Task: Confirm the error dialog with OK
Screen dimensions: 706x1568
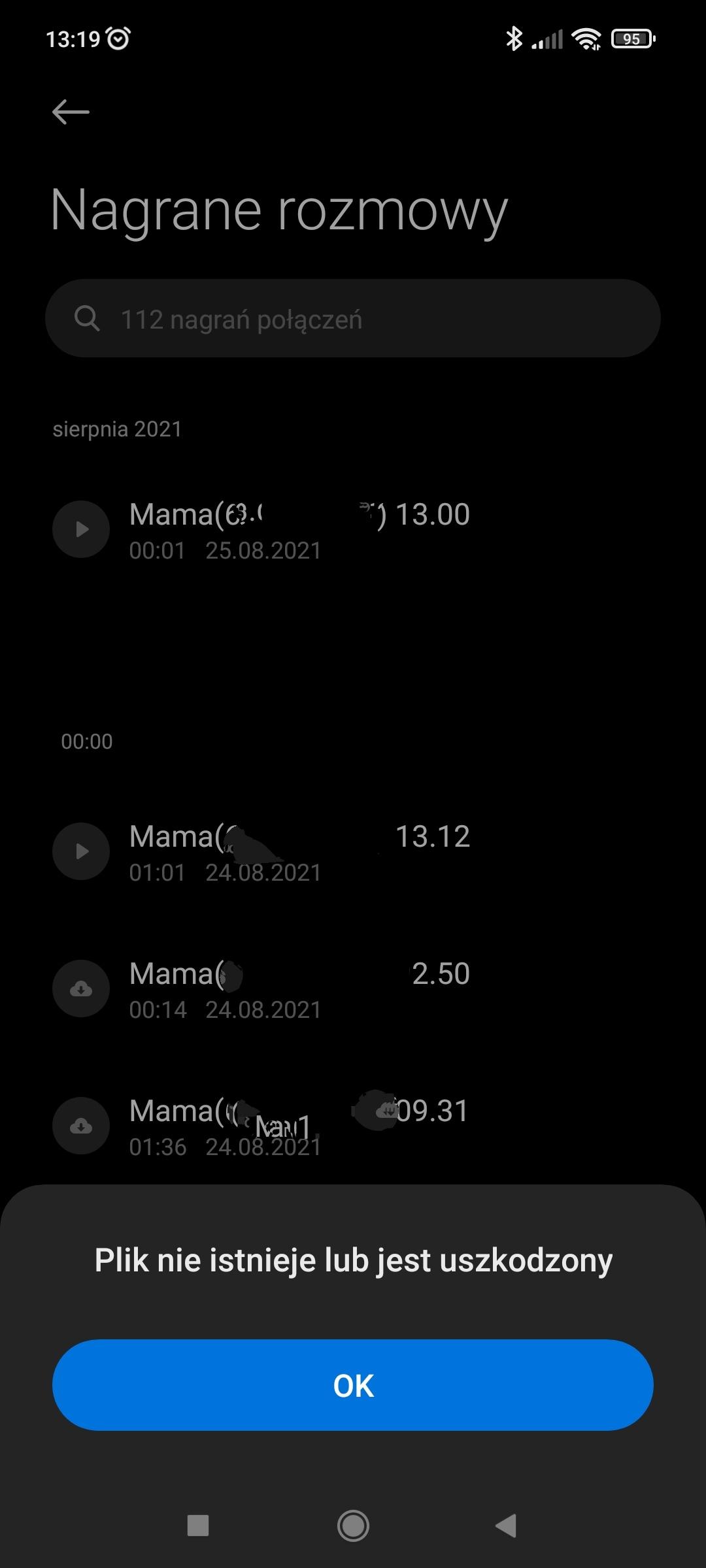Action: click(353, 1385)
